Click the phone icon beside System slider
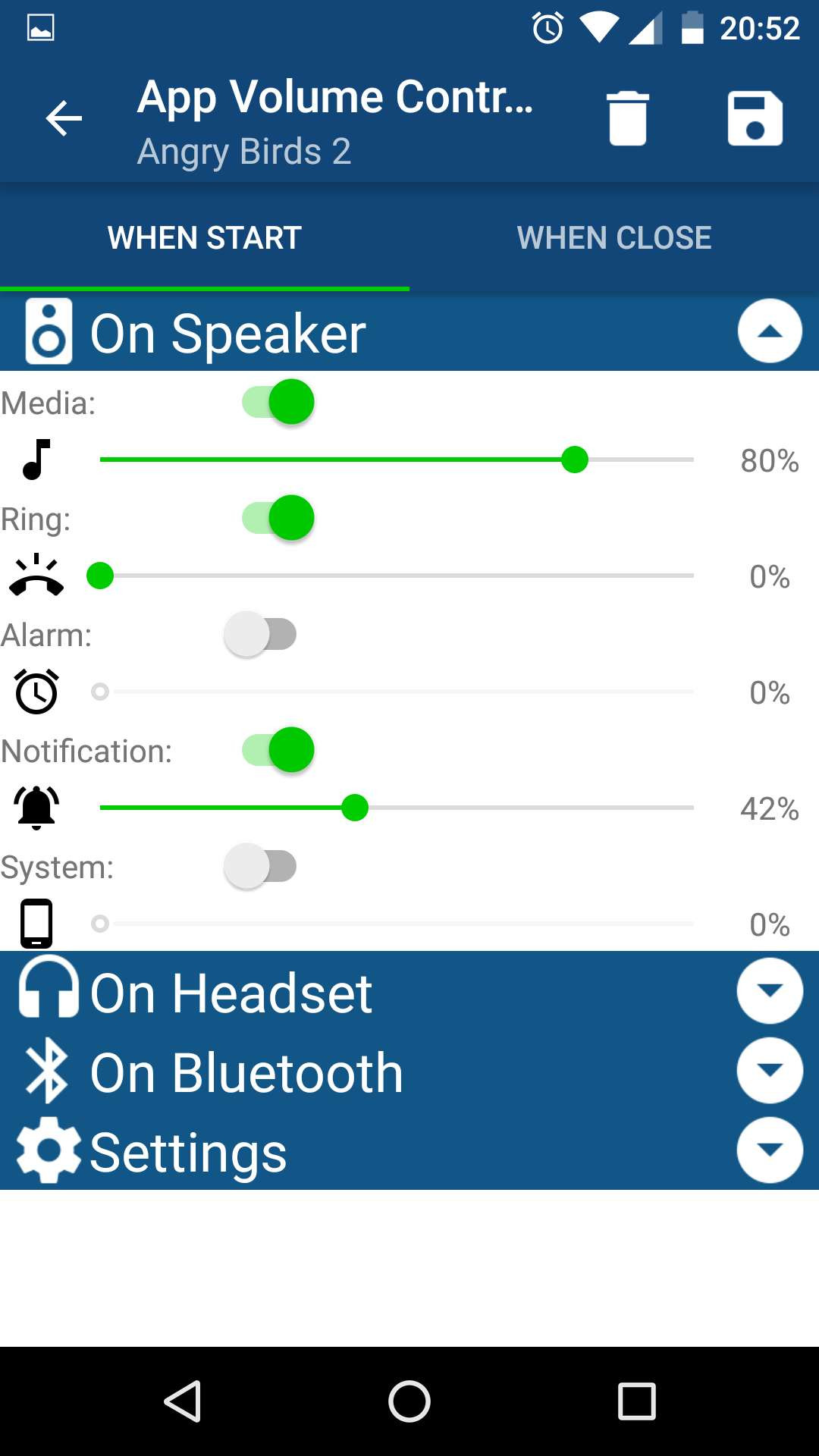This screenshot has width=819, height=1456. pyautogui.click(x=36, y=924)
